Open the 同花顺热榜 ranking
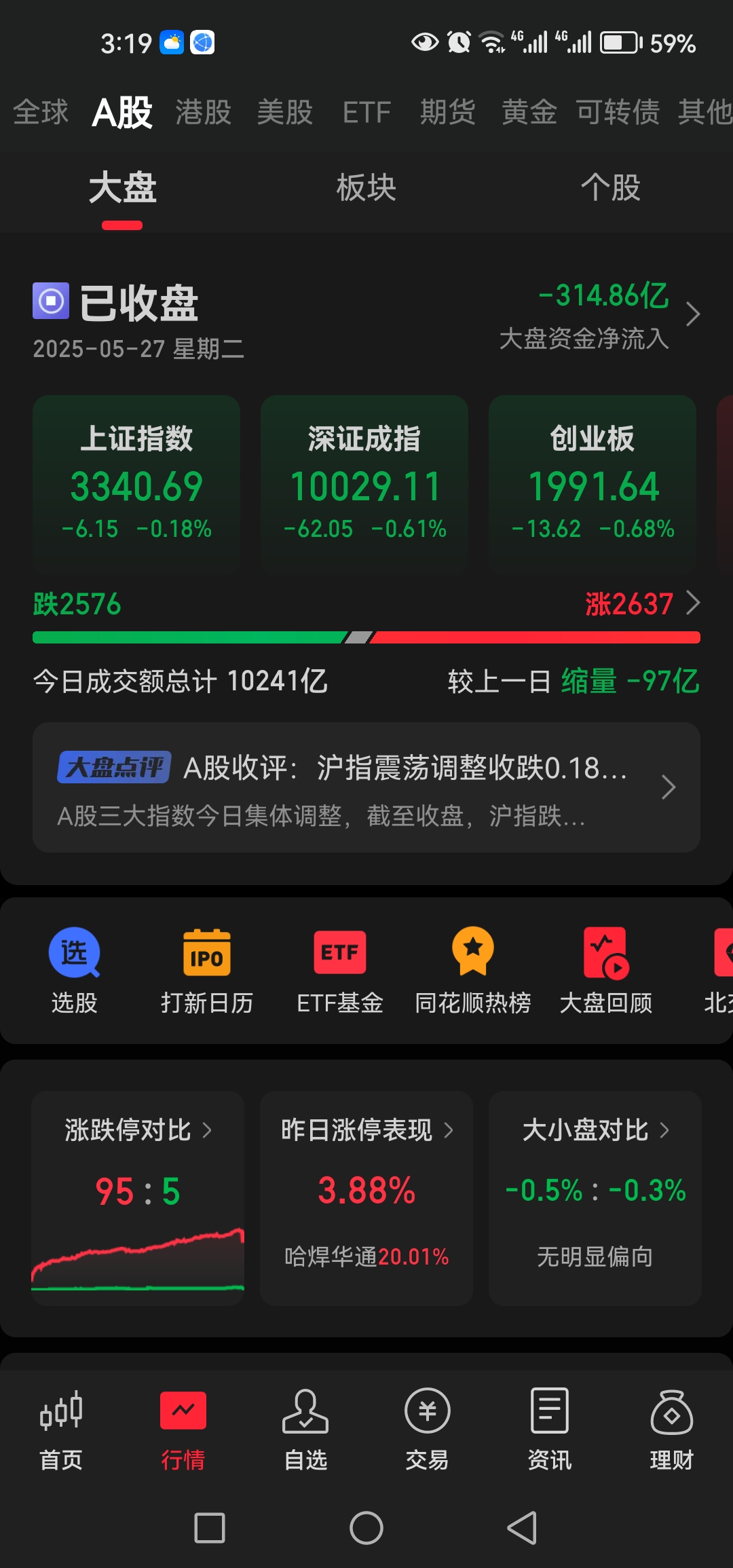 [x=473, y=971]
